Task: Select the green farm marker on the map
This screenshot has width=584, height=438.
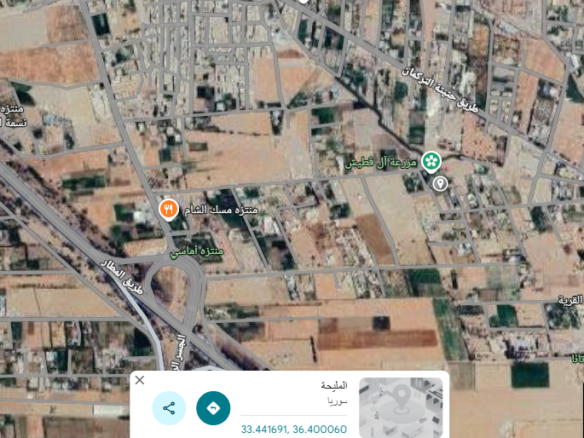Action: click(431, 162)
